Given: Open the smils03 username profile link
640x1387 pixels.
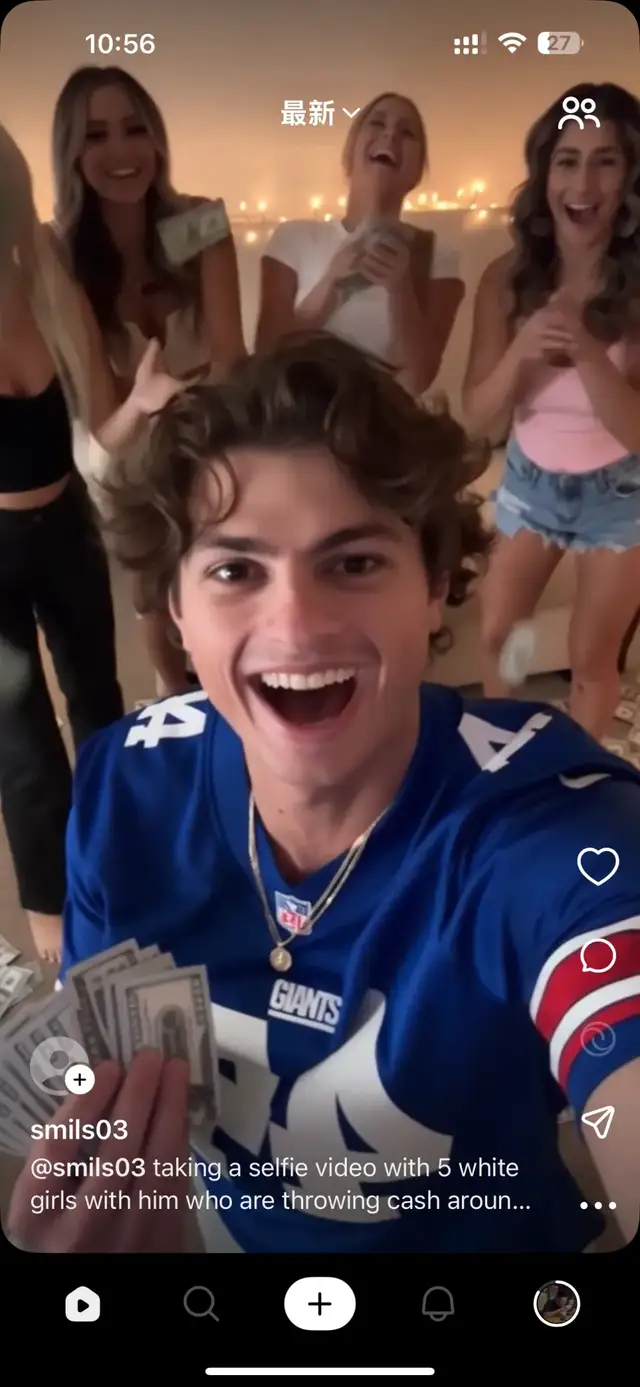Looking at the screenshot, I should coord(79,1130).
